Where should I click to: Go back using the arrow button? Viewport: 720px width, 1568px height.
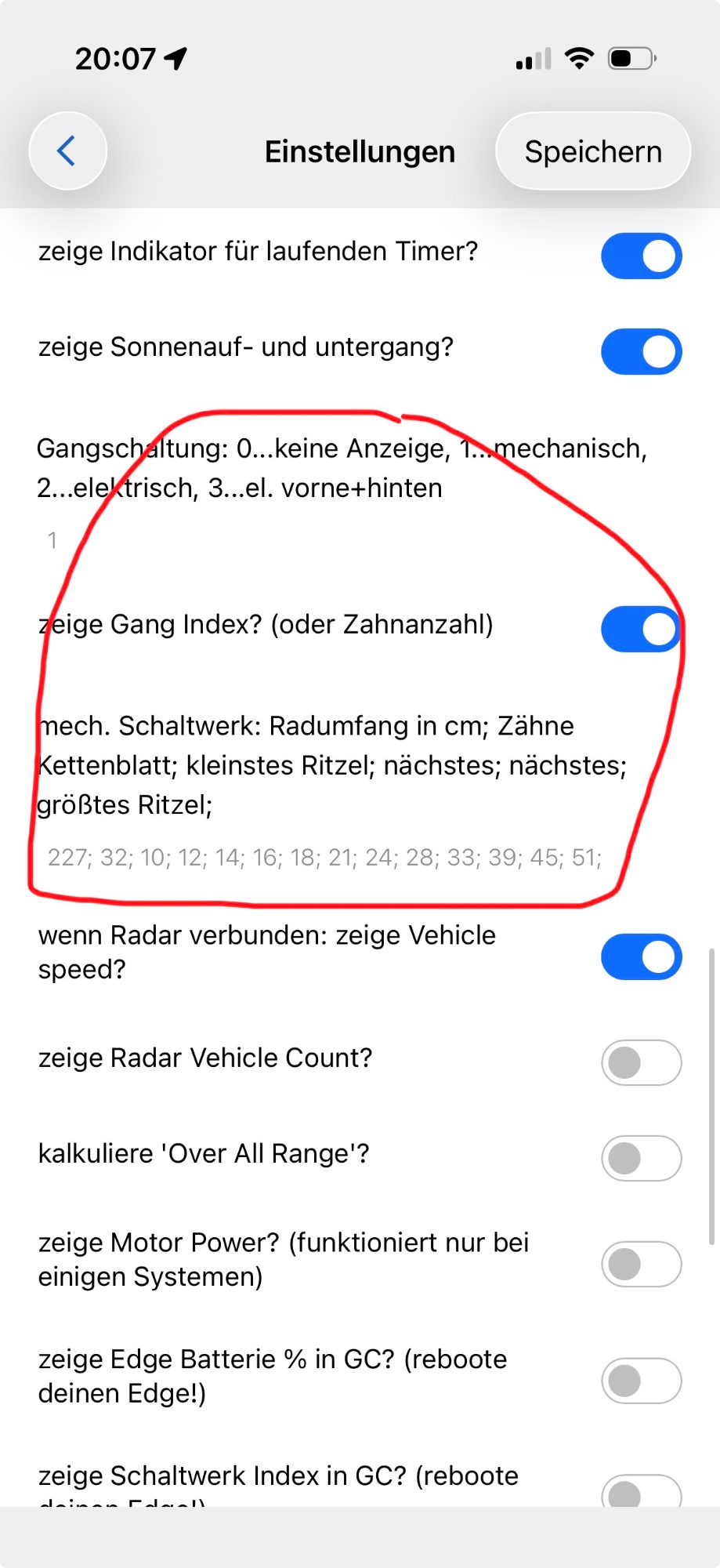click(x=67, y=151)
